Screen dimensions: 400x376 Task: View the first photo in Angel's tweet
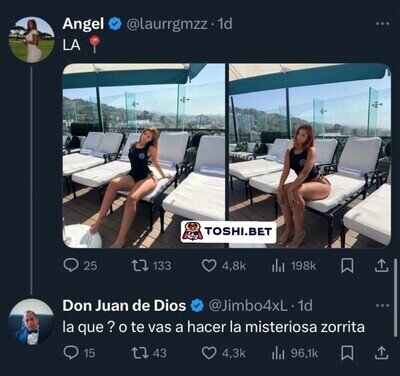[144, 156]
